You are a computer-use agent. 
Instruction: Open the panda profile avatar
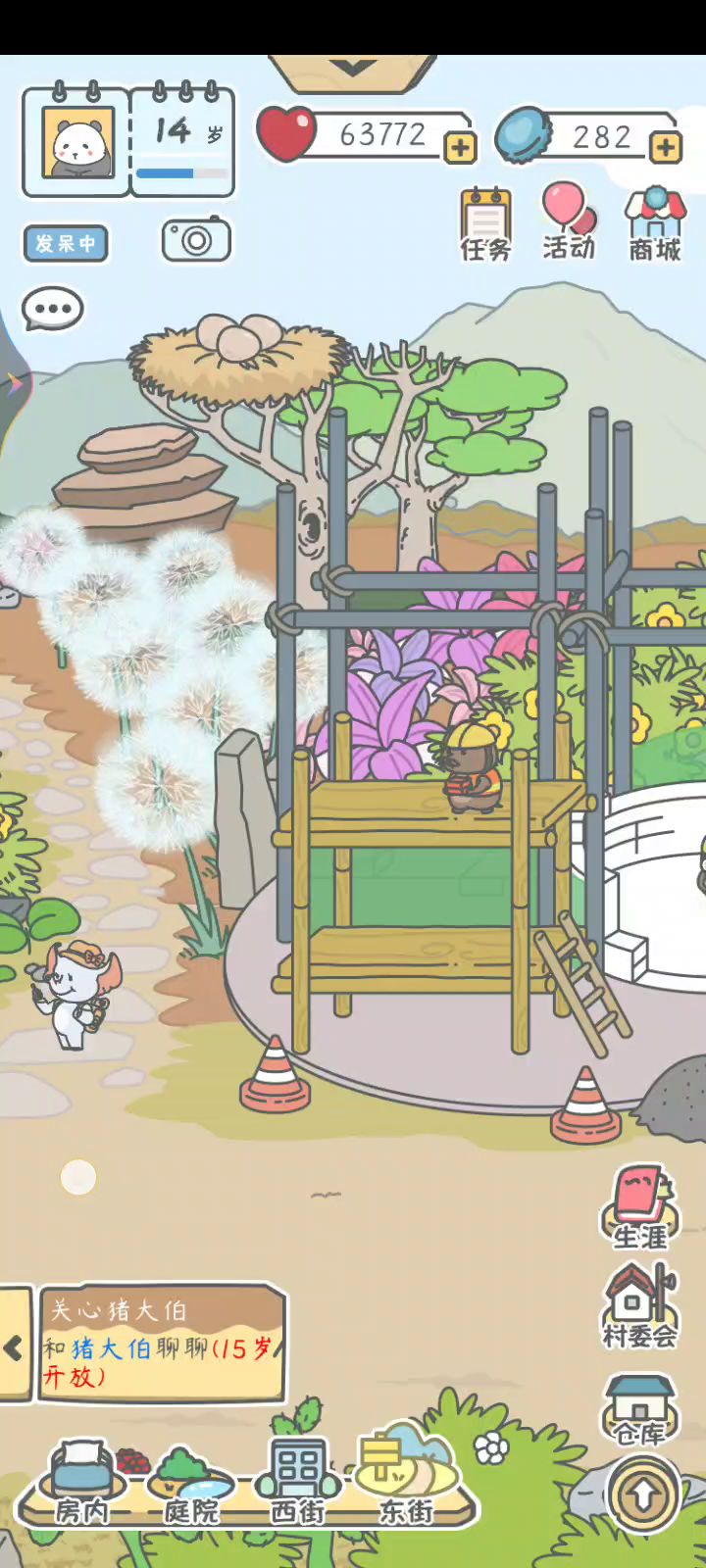pos(77,143)
